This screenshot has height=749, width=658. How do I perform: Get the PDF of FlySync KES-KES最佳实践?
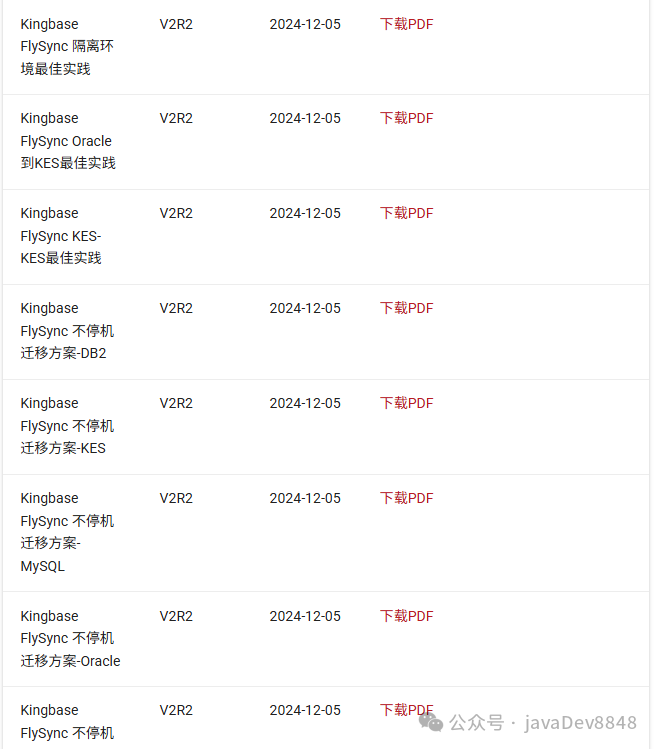click(x=406, y=213)
